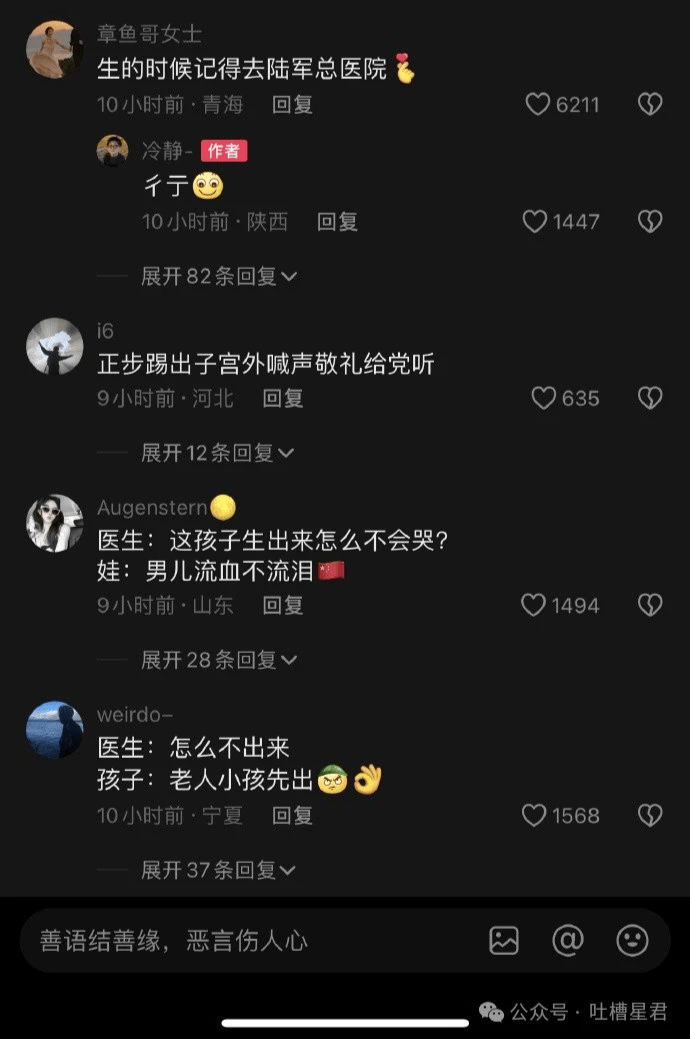
Task: Dislike 章鱼哥女士's comment
Action: (x=650, y=104)
